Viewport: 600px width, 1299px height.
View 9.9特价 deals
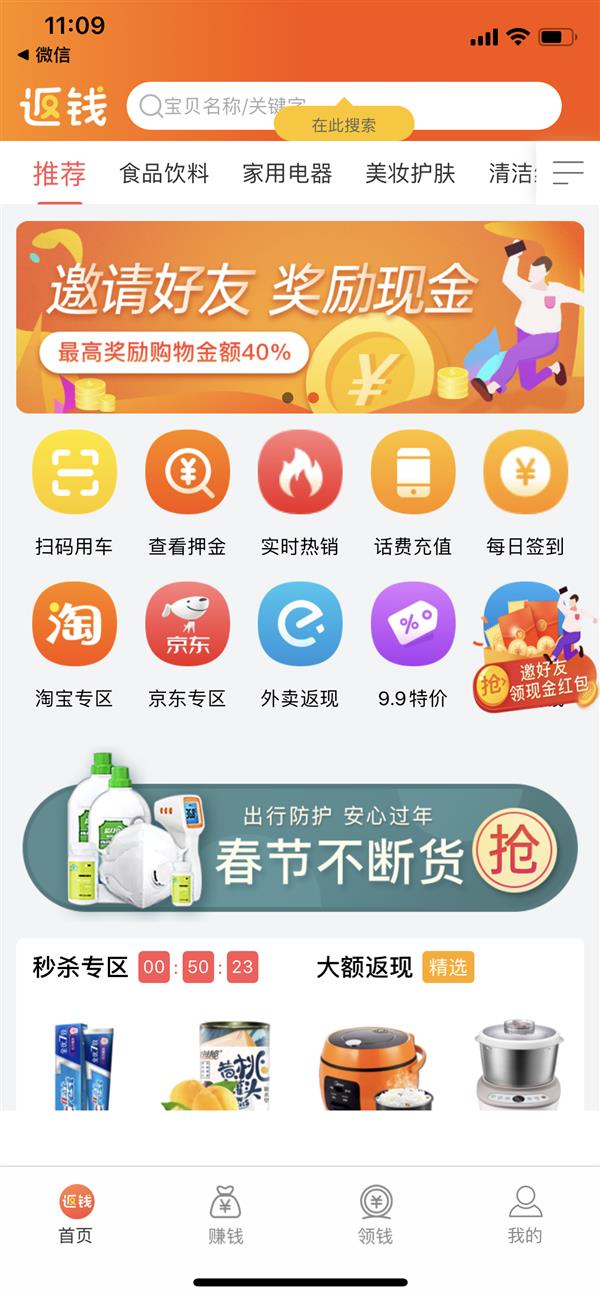(413, 624)
